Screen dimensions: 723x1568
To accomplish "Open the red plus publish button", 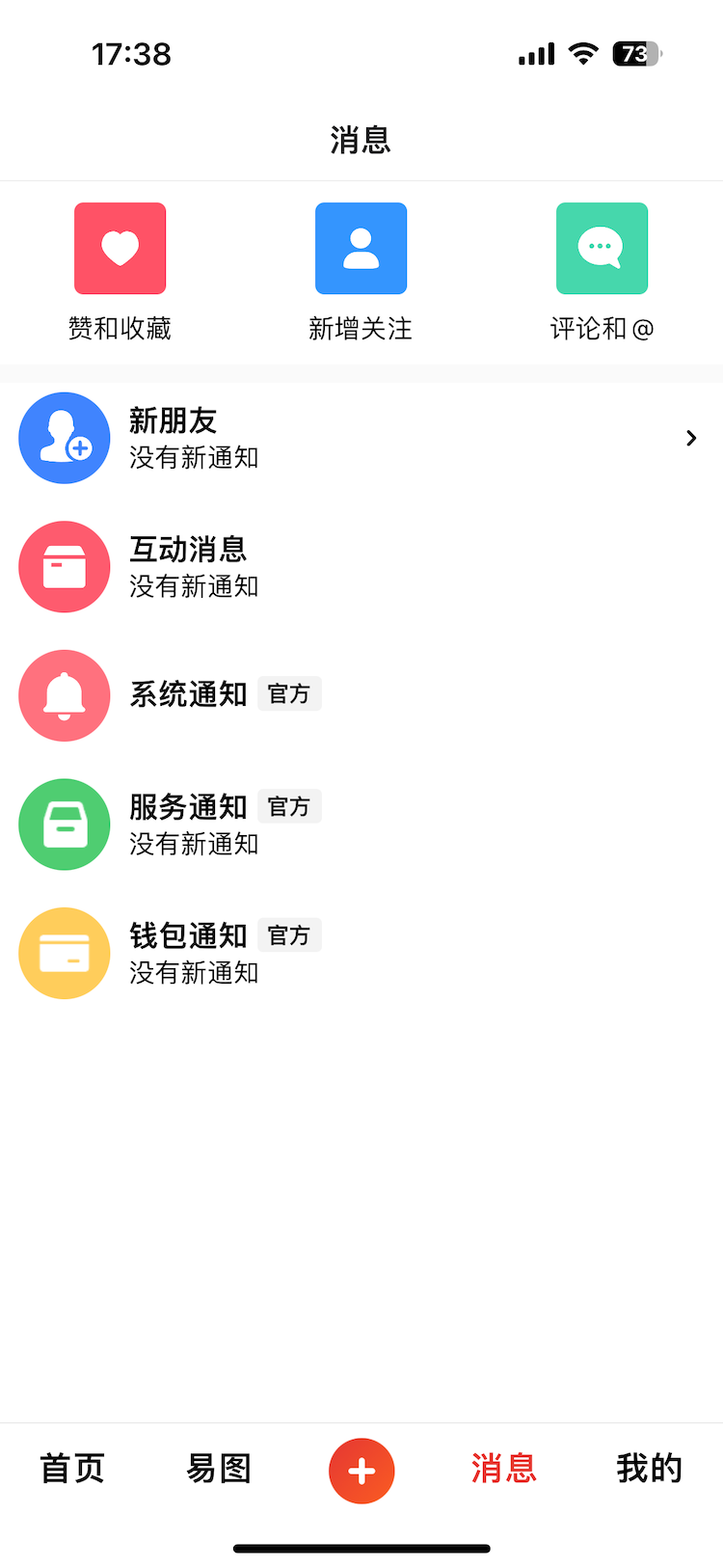I will [x=361, y=1471].
